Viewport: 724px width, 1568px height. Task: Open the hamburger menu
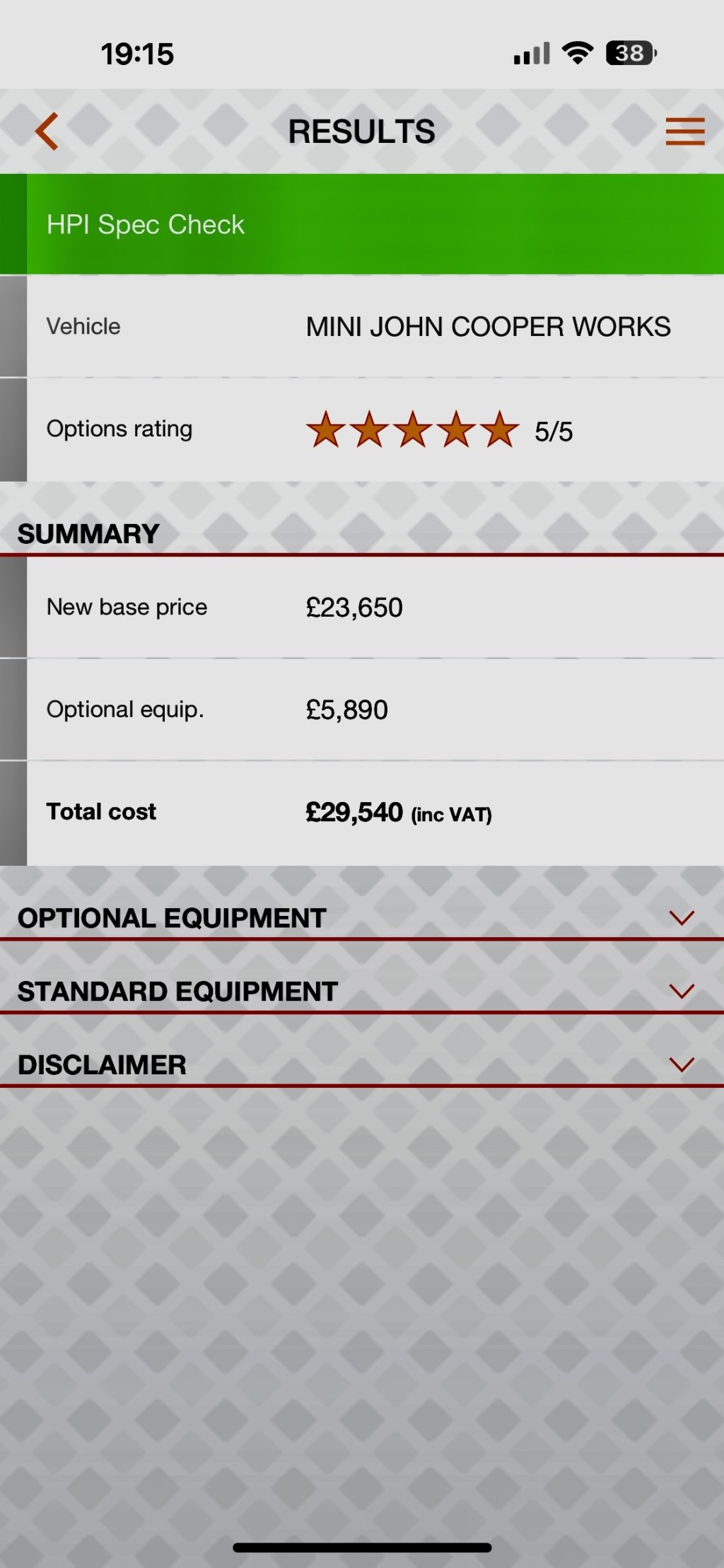684,132
